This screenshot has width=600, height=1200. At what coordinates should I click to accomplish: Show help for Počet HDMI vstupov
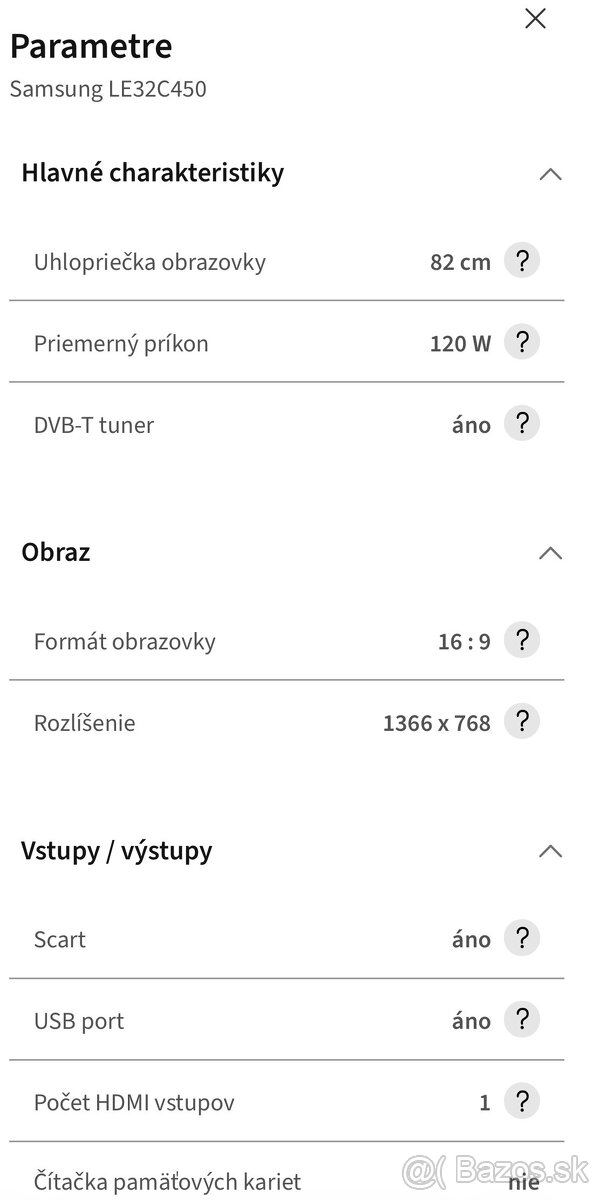521,1102
